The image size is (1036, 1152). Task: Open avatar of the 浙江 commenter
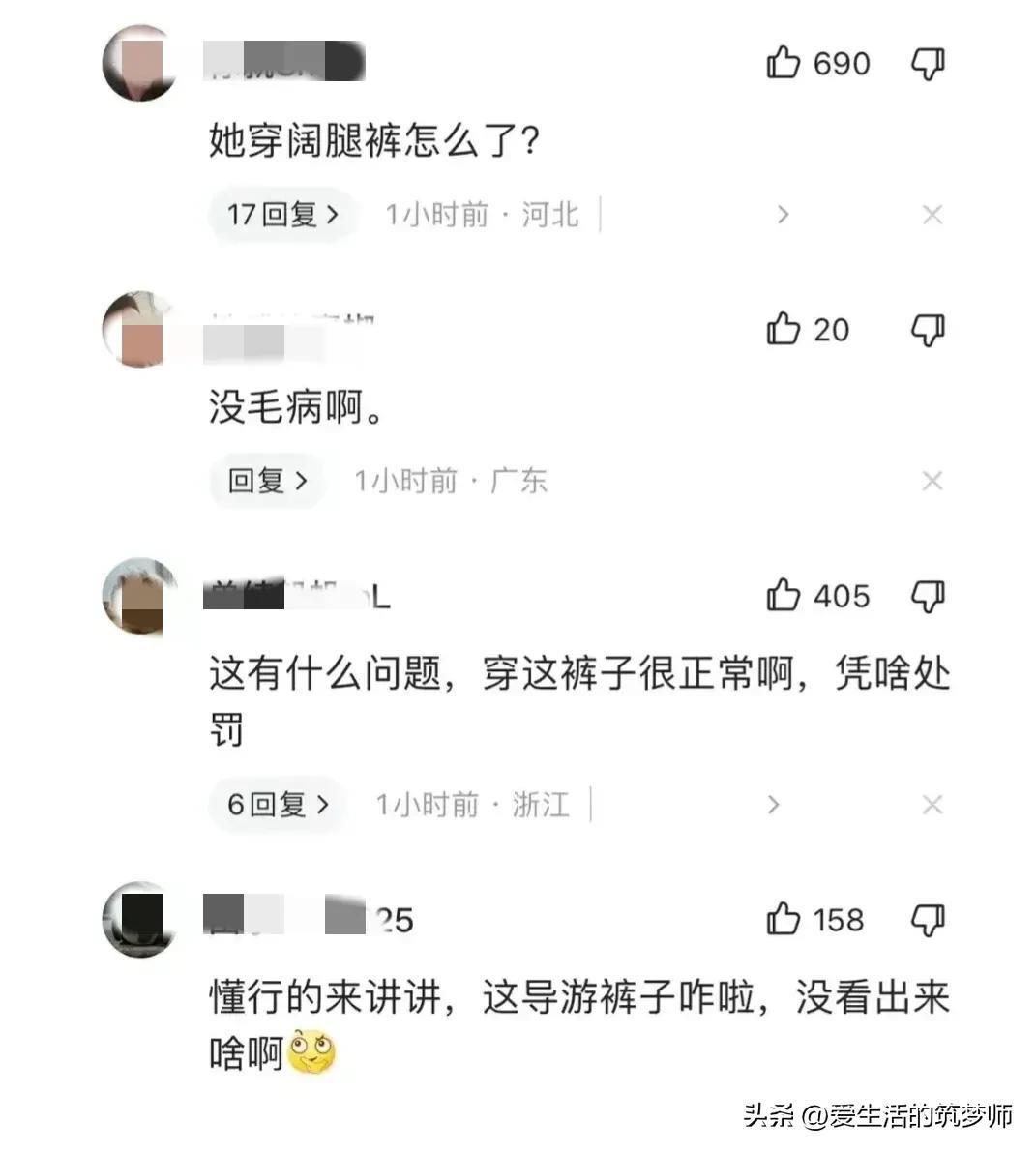[140, 596]
